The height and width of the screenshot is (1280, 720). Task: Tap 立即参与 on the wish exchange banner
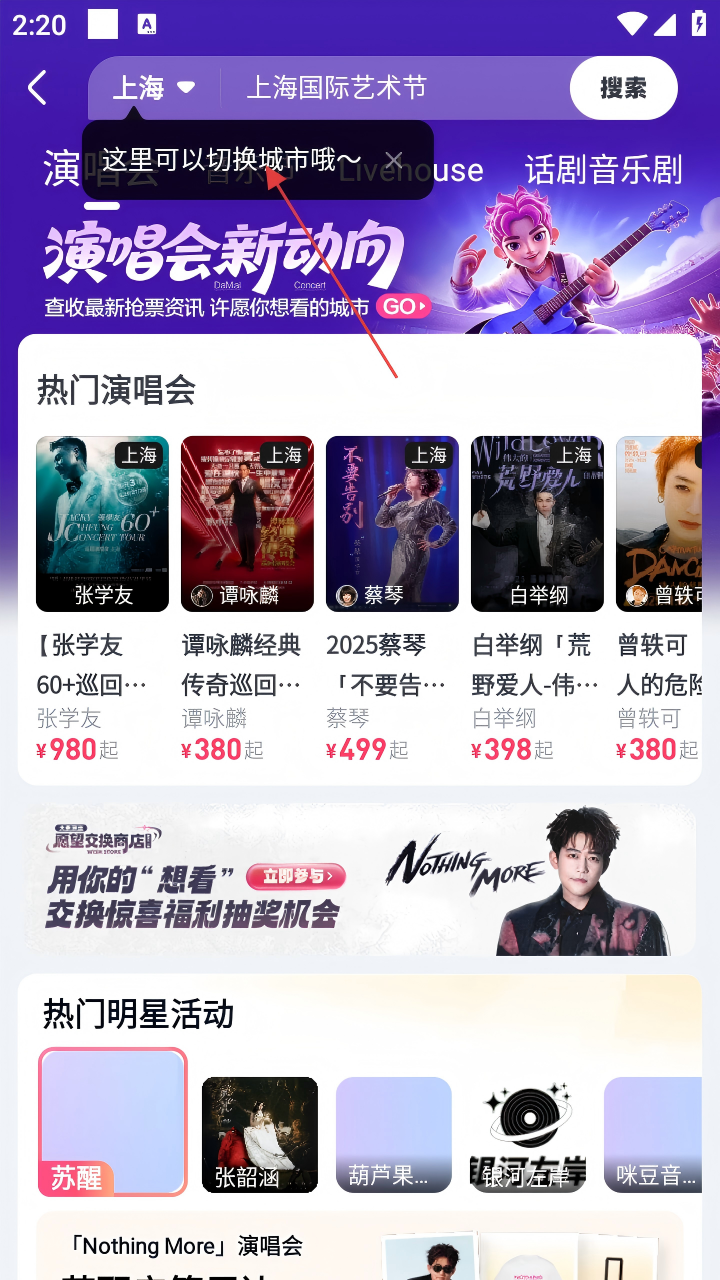tap(296, 877)
